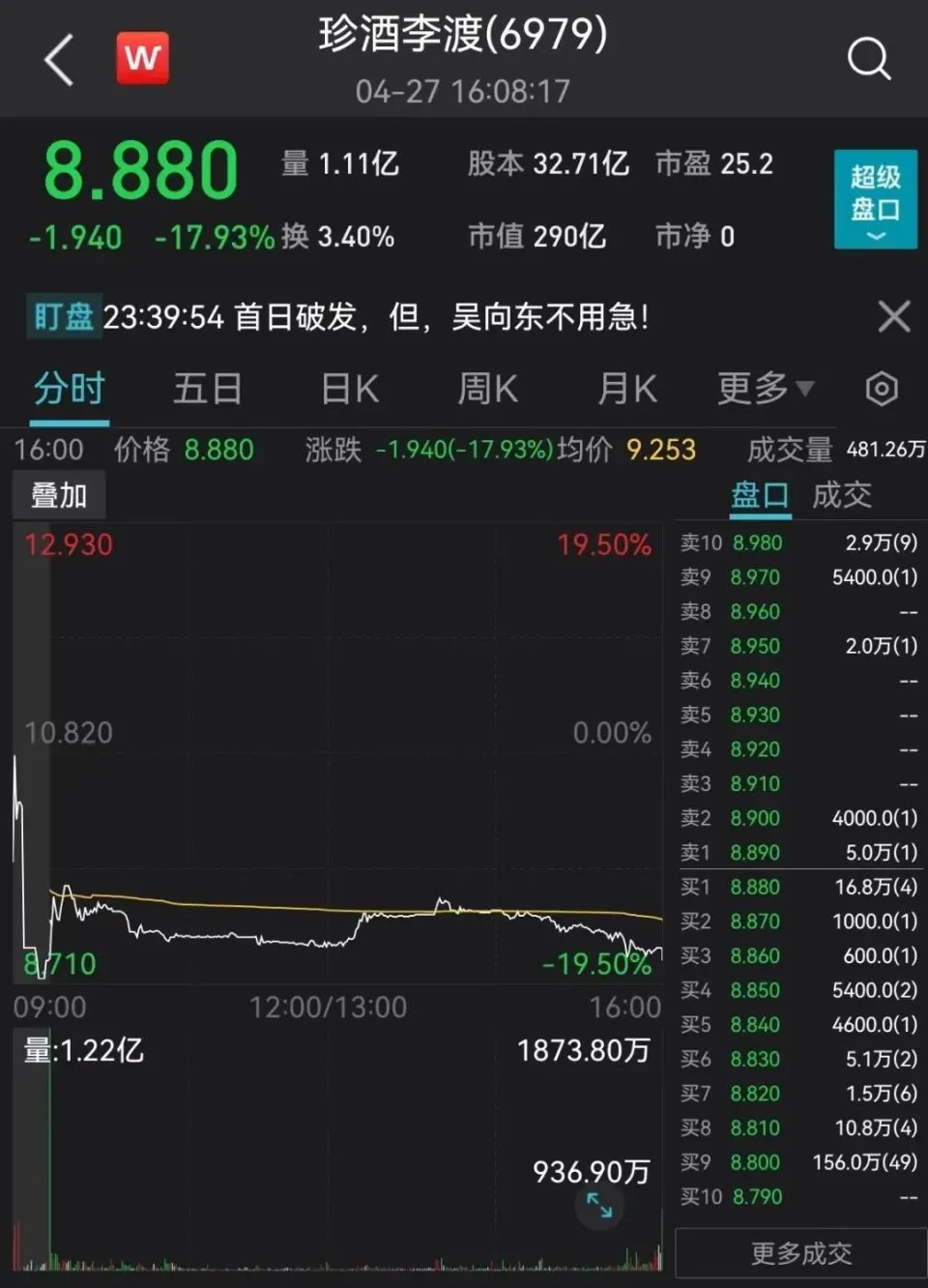
Task: Switch to the 分时 chart tab
Action: coord(69,389)
